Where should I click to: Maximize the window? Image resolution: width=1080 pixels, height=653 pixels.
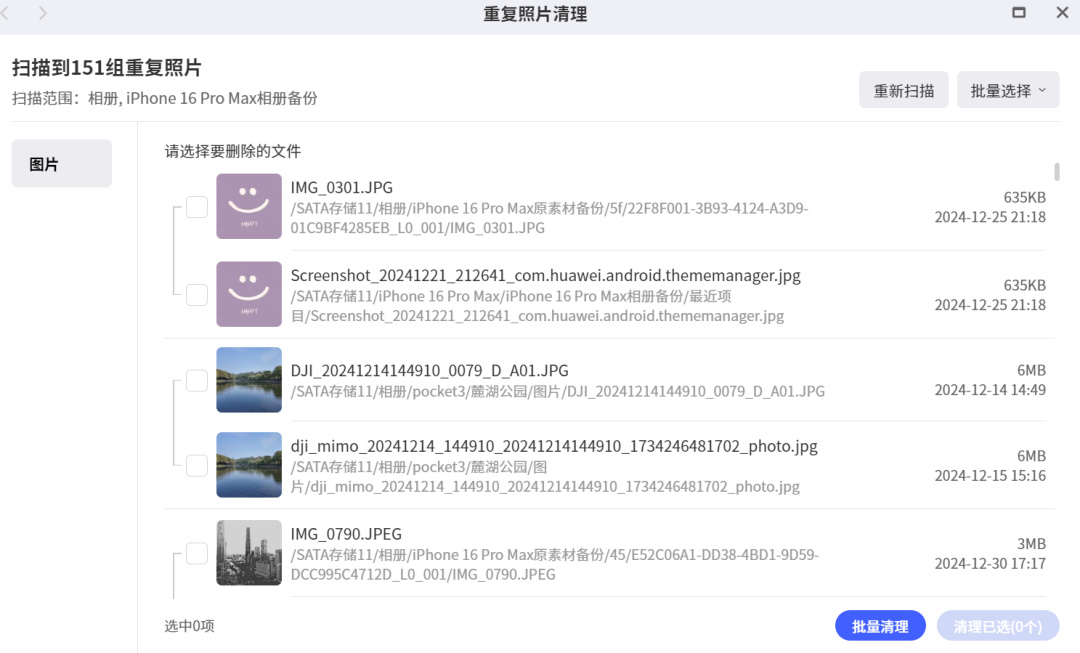coord(1019,14)
